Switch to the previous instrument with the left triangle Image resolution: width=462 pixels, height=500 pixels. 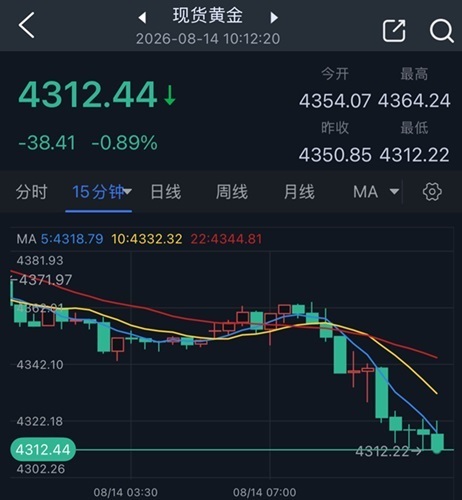(142, 17)
